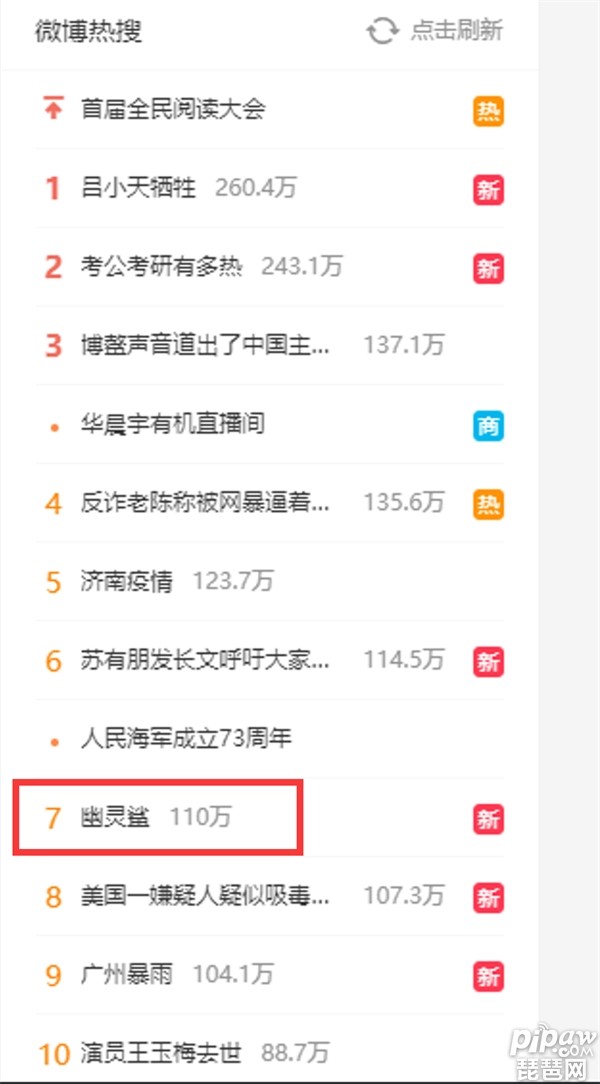The height and width of the screenshot is (1084, 600).
Task: Open hot search 广州暴雨
Action: pos(127,974)
